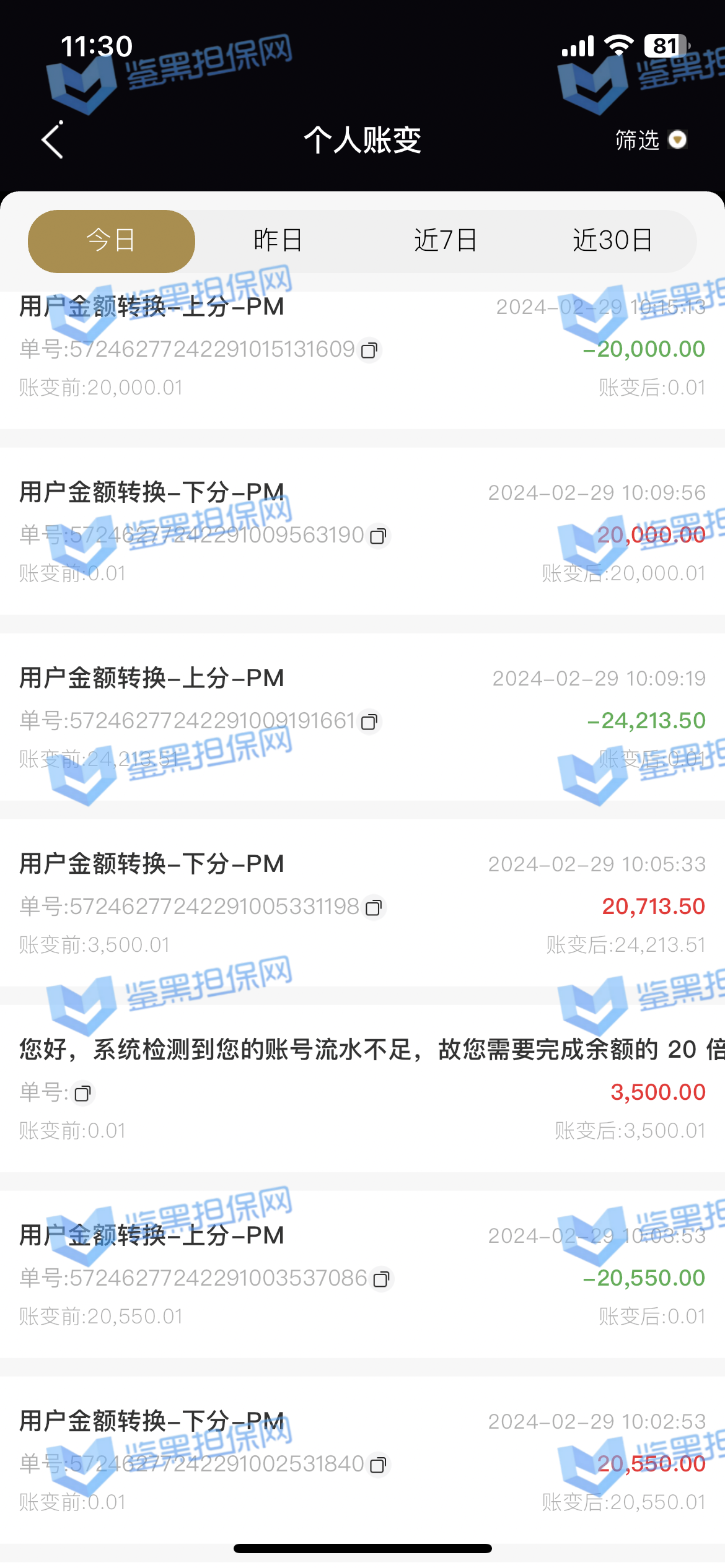Show records for 近7日
This screenshot has width=725, height=1568.
click(x=446, y=241)
